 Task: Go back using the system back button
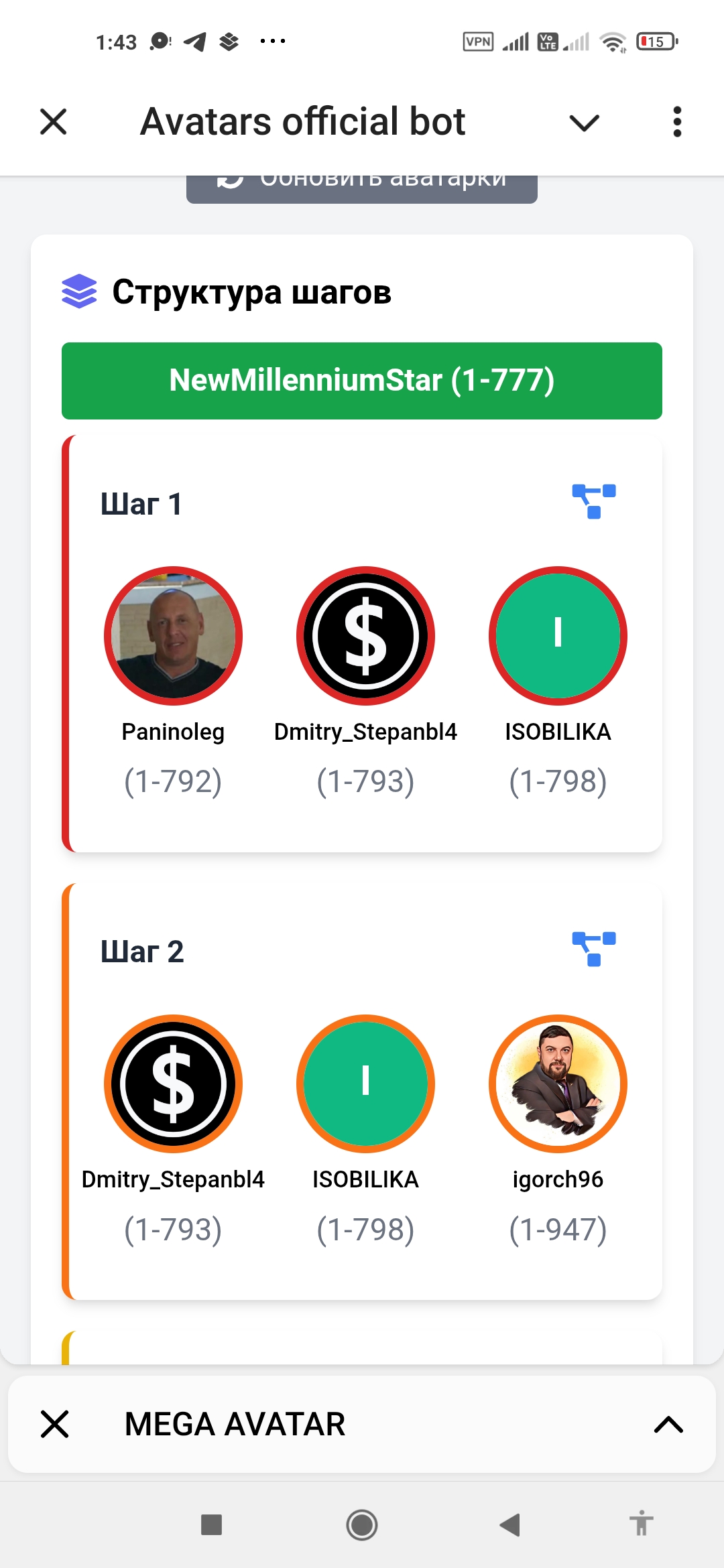pyautogui.click(x=510, y=1525)
